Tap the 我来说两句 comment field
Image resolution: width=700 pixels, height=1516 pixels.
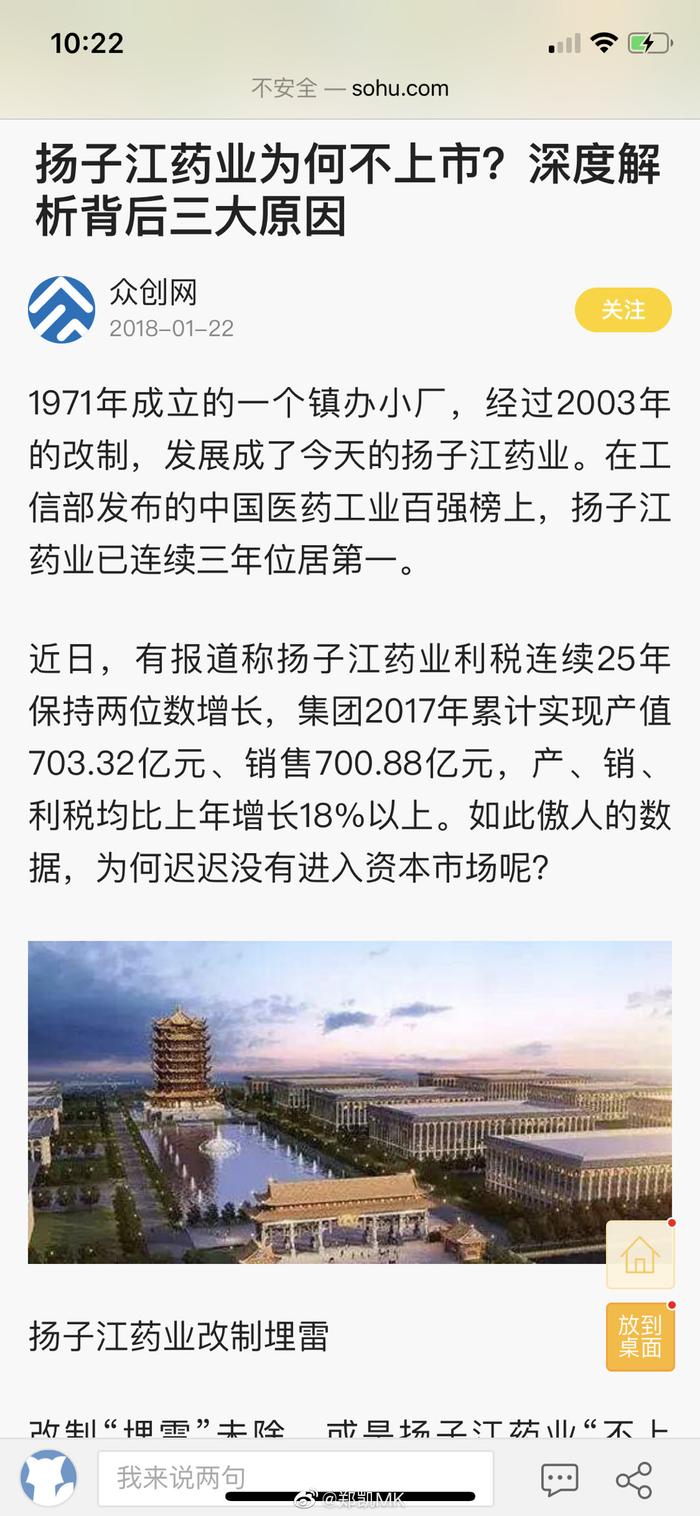coord(295,1478)
